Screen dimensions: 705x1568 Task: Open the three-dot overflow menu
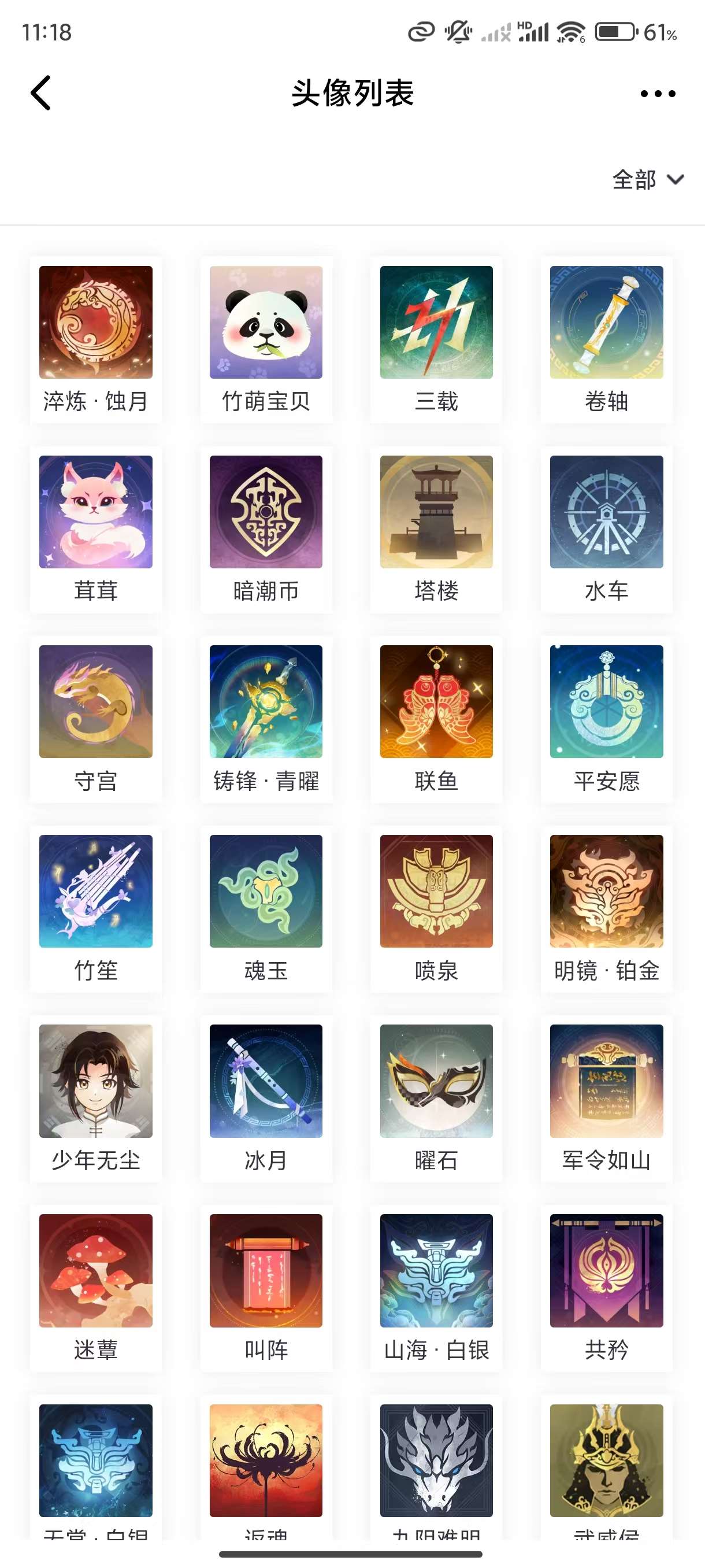658,94
